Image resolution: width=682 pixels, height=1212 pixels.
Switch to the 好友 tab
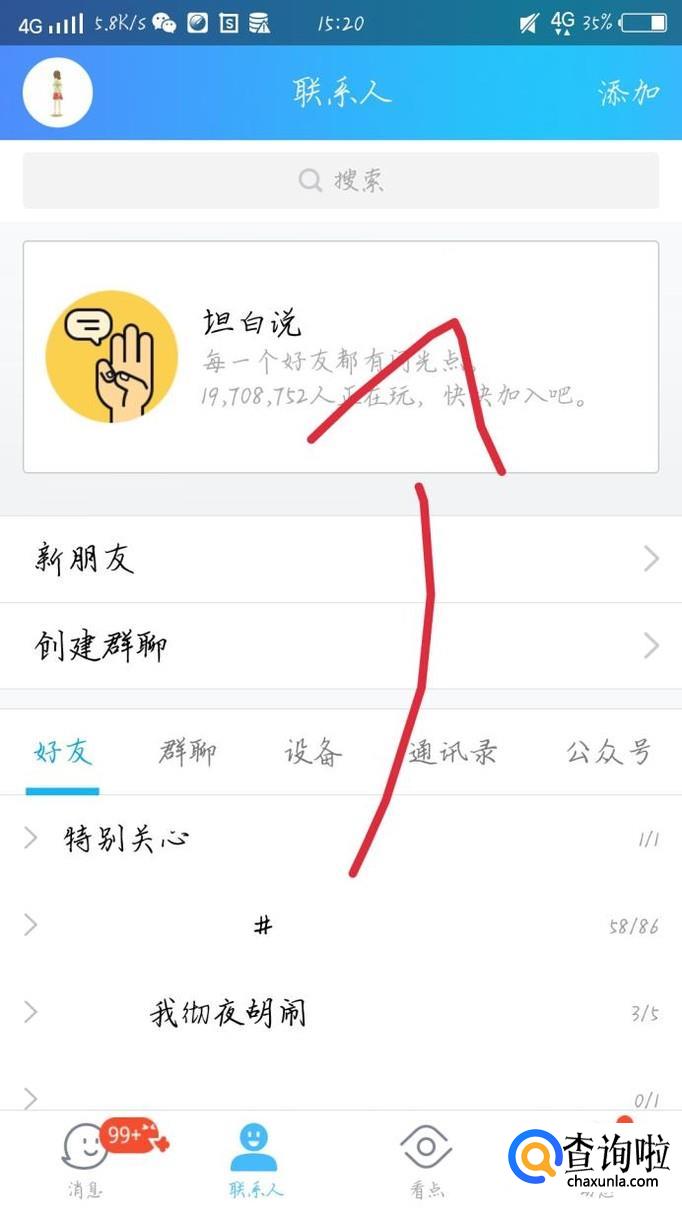[63, 752]
